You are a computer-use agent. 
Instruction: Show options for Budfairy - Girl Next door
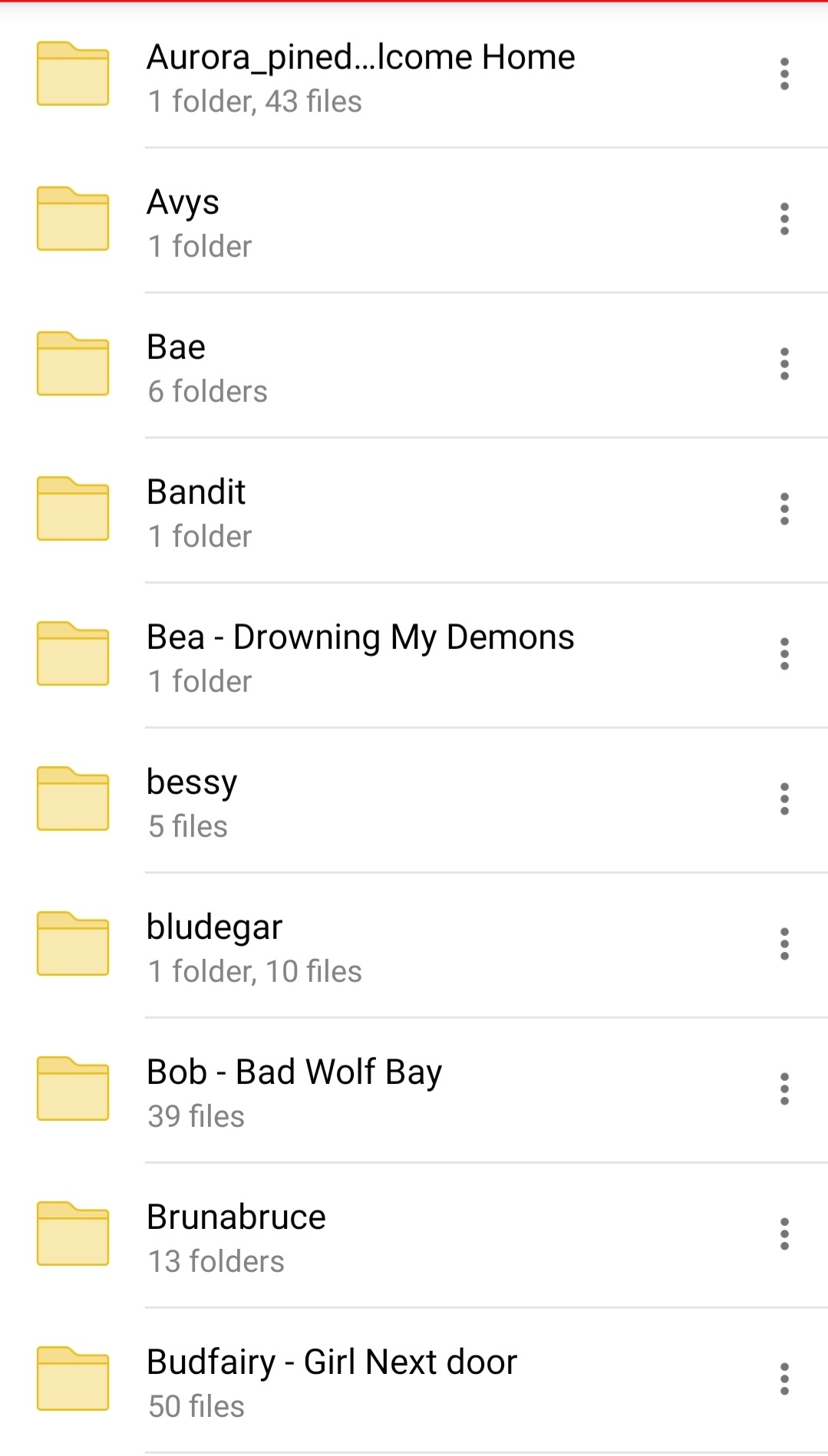(784, 1379)
